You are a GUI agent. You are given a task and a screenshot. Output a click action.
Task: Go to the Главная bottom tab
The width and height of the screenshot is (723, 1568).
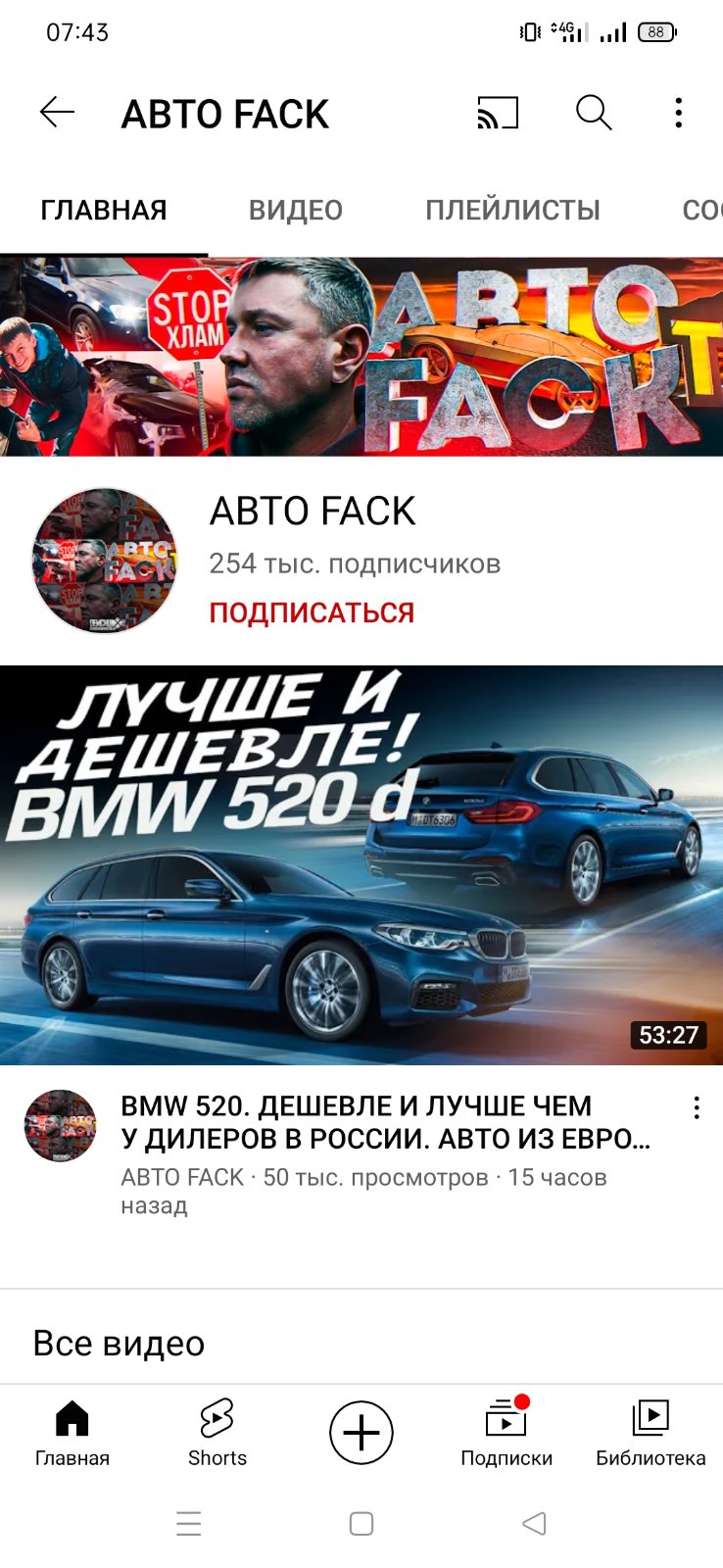pyautogui.click(x=72, y=1432)
